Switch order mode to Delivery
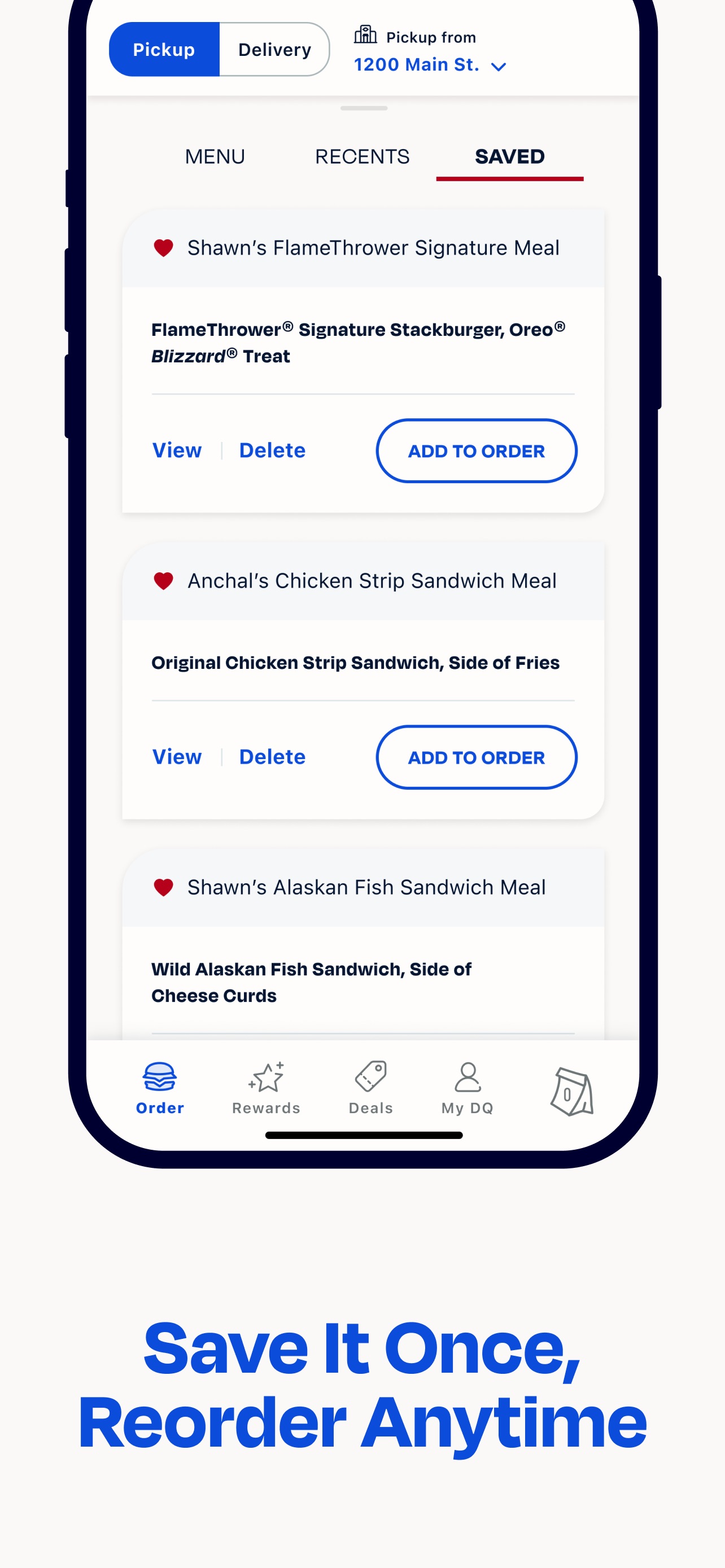Screen dimensions: 725x1568 (274, 49)
